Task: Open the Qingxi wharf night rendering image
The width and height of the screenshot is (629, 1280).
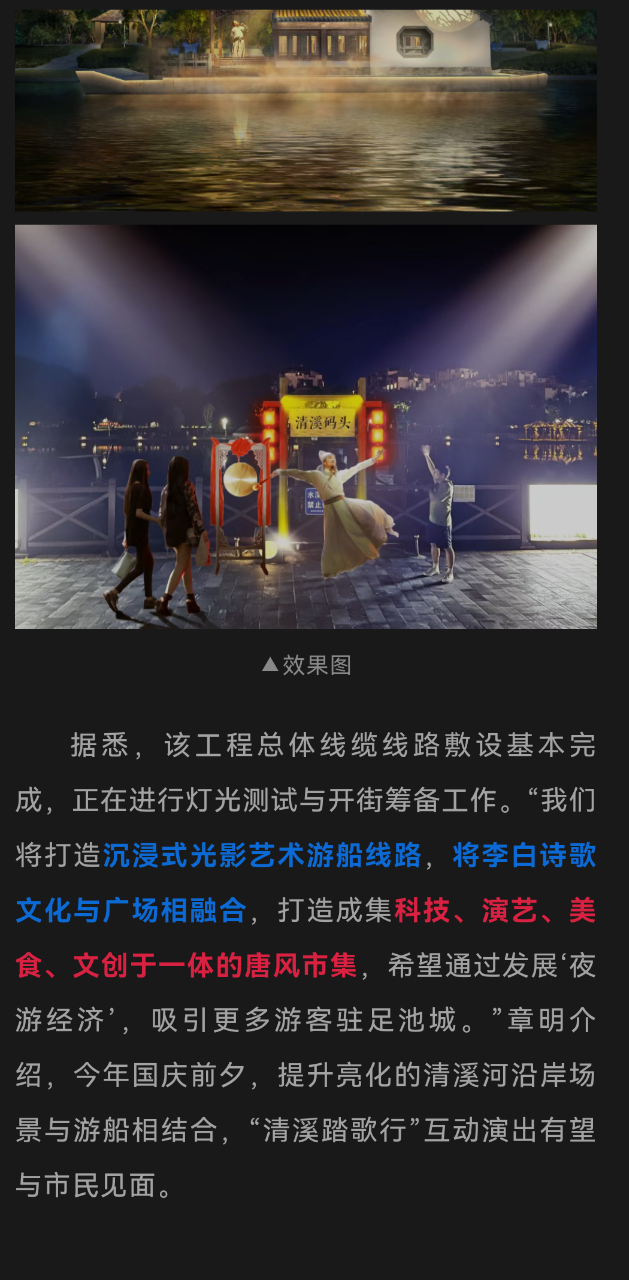Action: click(306, 427)
